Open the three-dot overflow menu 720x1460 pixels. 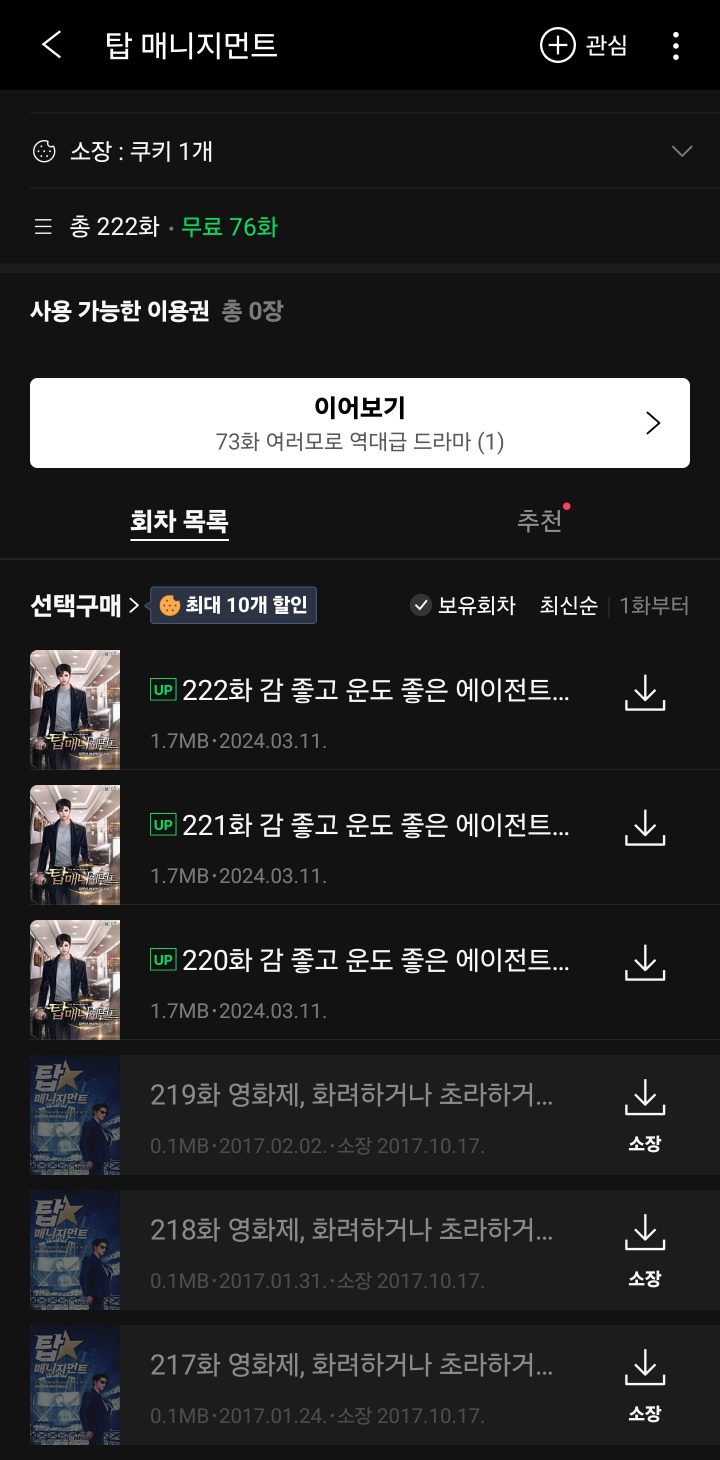click(676, 45)
